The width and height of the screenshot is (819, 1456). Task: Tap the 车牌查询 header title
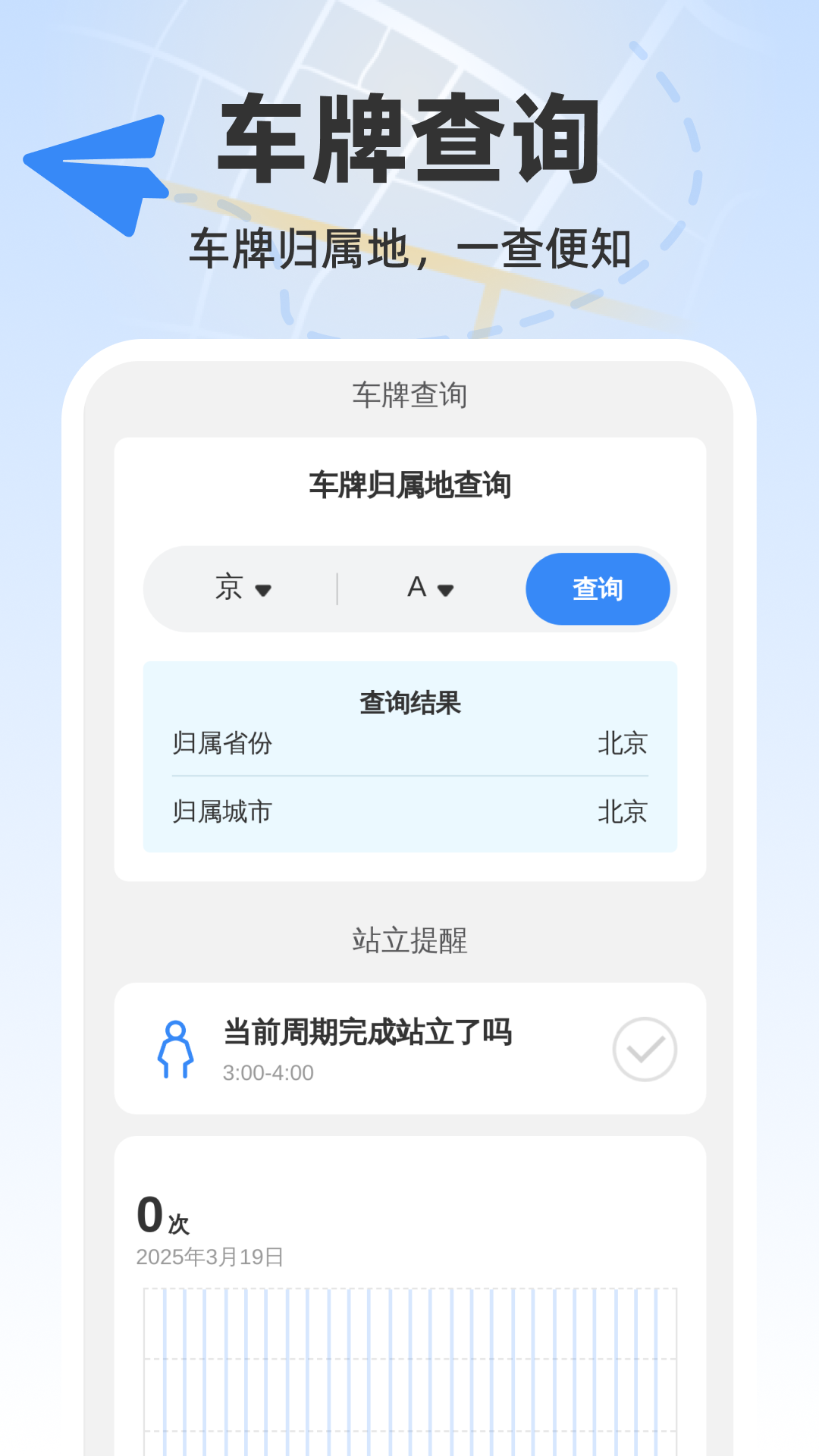pyautogui.click(x=409, y=395)
